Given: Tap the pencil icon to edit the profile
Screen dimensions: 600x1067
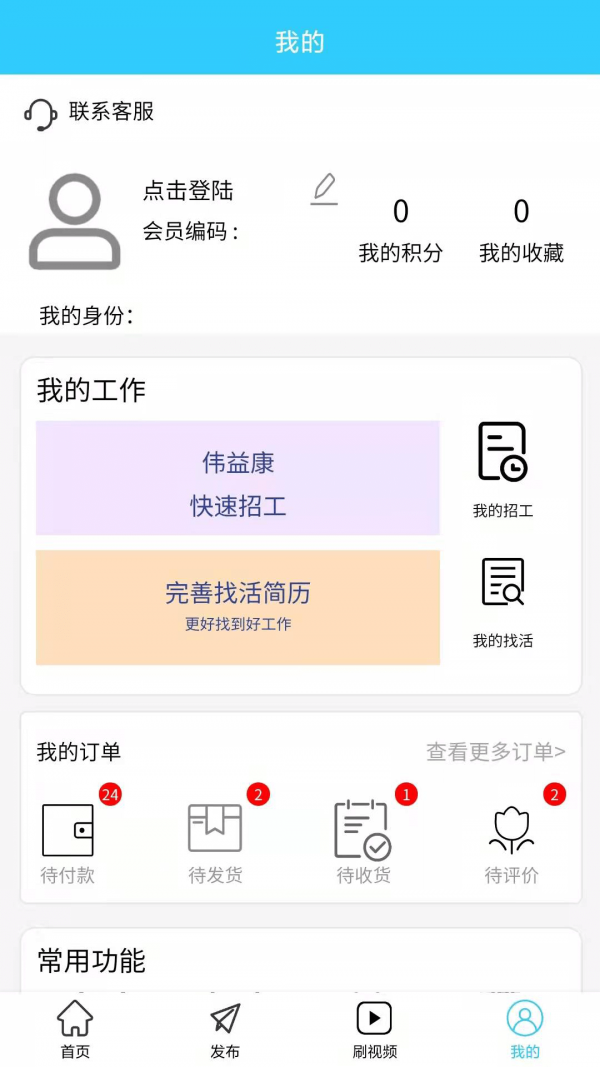Looking at the screenshot, I should (x=324, y=189).
